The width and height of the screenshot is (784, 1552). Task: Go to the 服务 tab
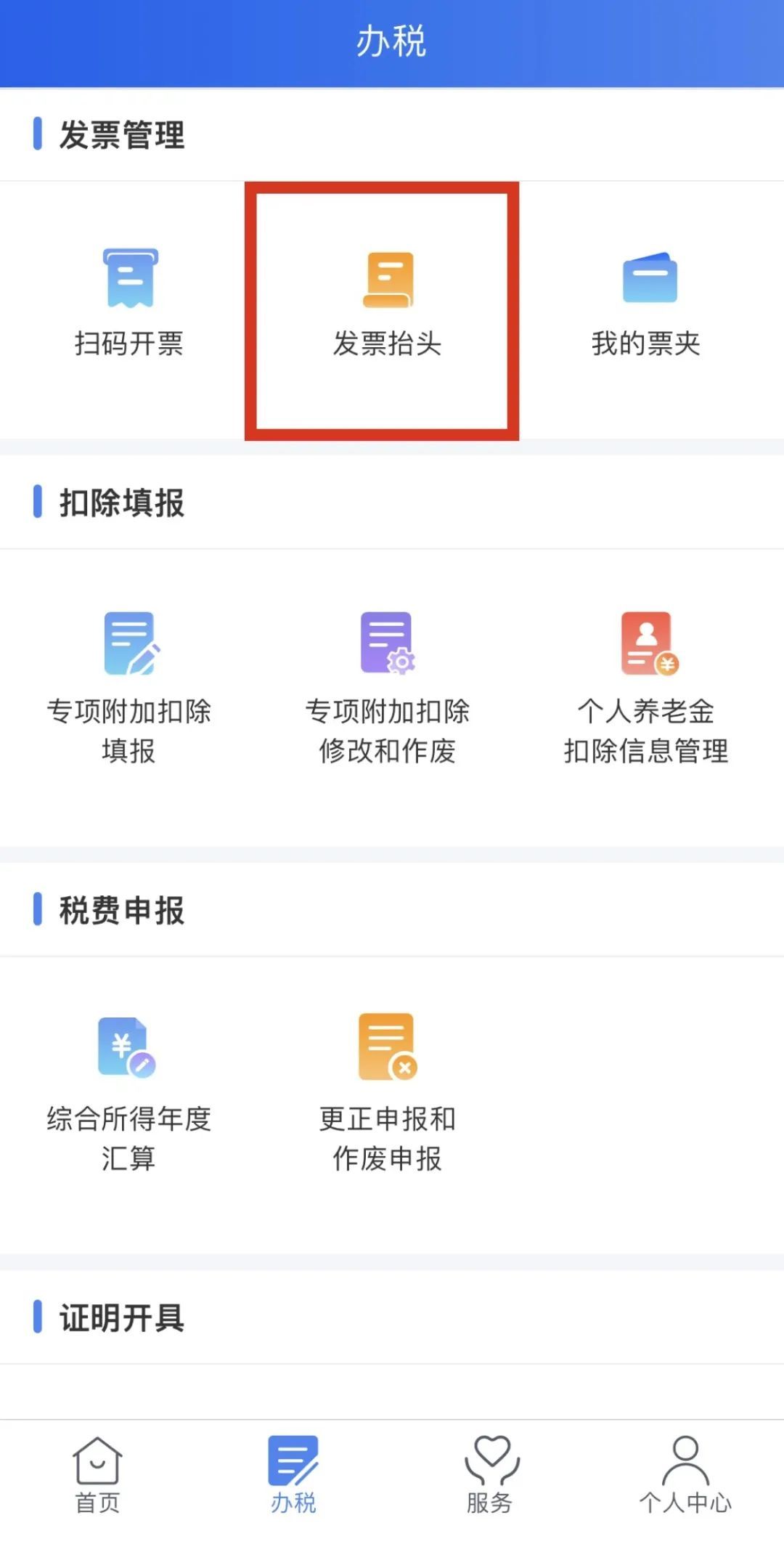490,1474
